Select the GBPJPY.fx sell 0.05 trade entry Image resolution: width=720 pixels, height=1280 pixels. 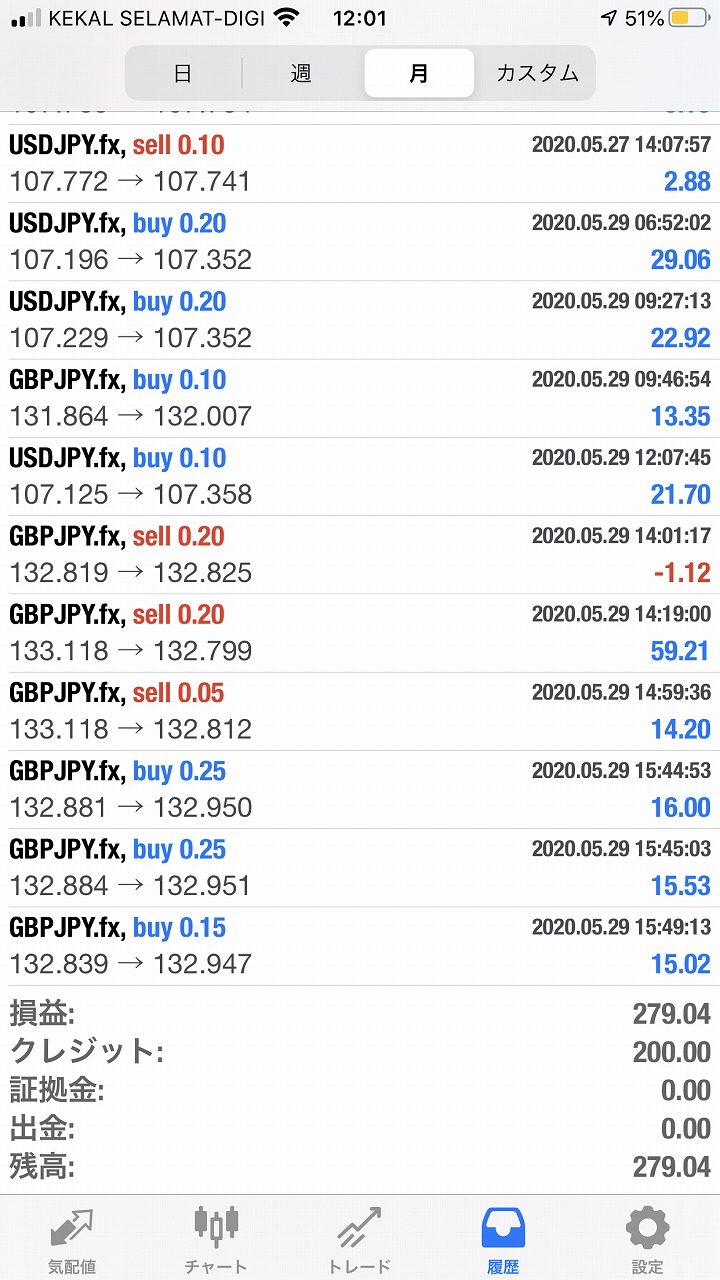click(360, 710)
